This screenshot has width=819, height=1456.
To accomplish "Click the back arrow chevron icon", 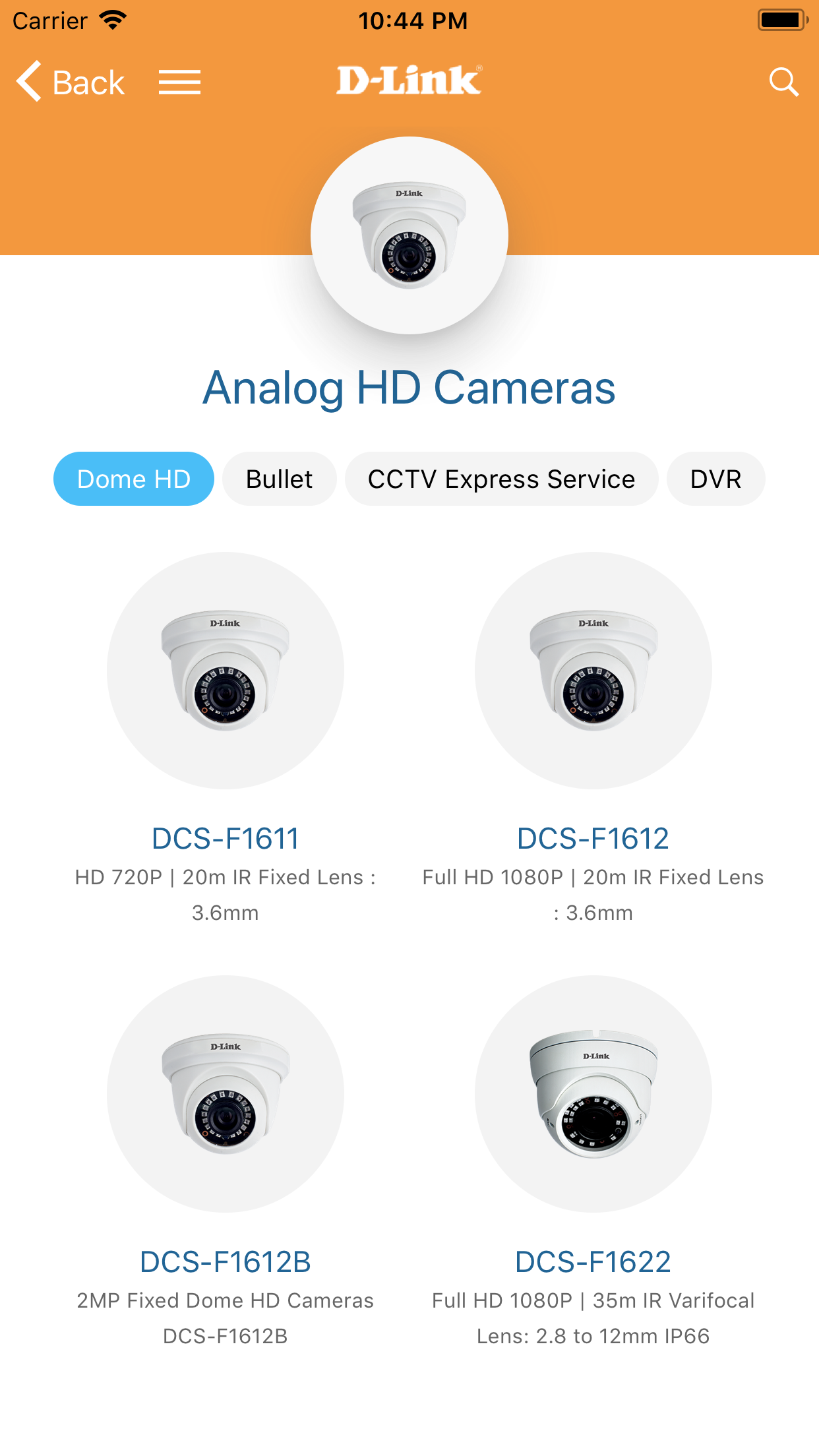I will pos(28,80).
